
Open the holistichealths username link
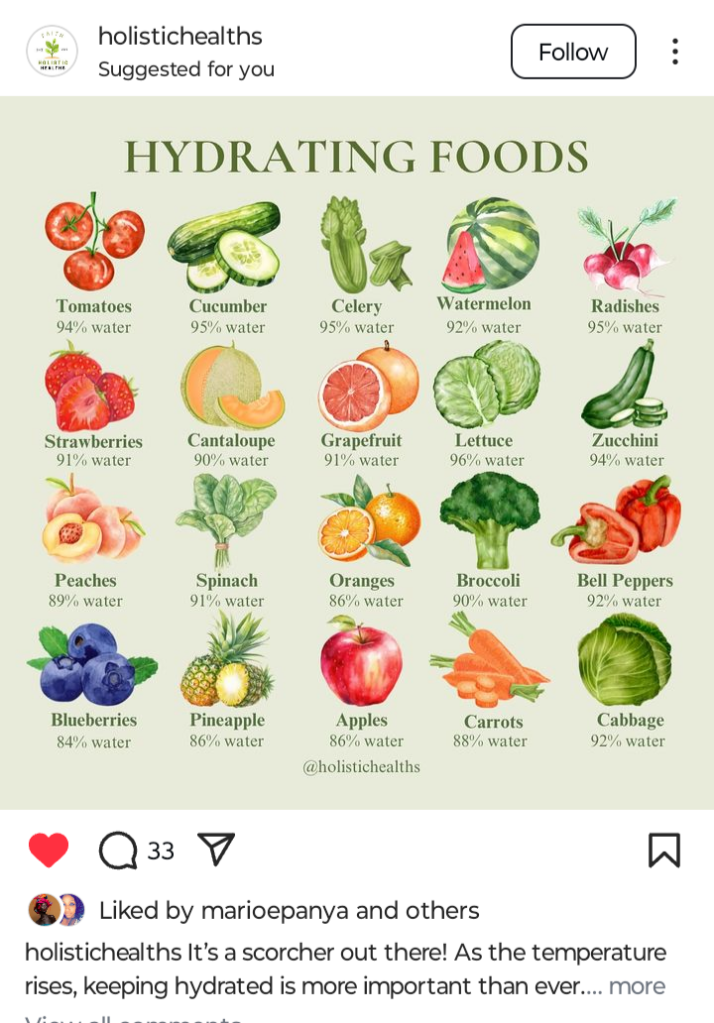(x=180, y=36)
